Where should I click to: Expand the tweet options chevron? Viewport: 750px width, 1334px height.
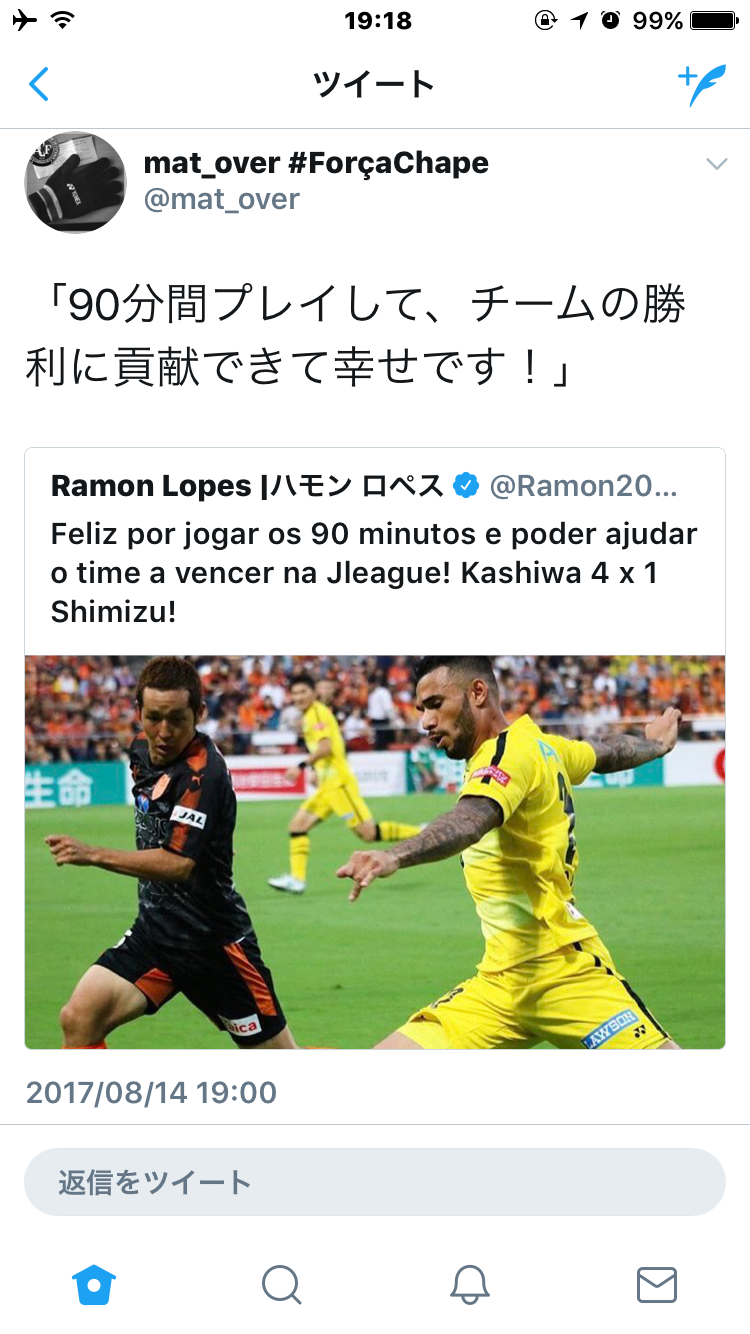(716, 164)
